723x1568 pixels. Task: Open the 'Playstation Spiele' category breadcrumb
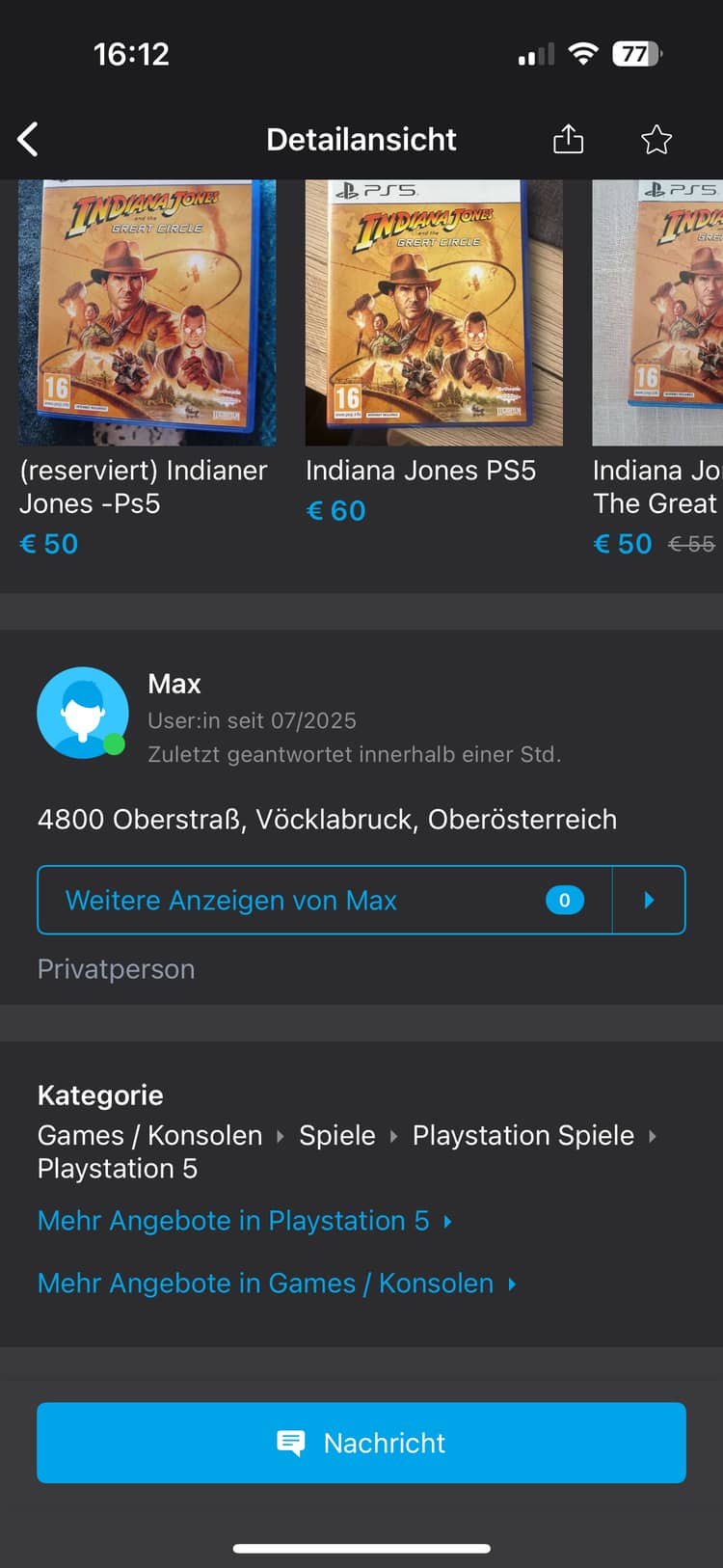pos(523,1136)
